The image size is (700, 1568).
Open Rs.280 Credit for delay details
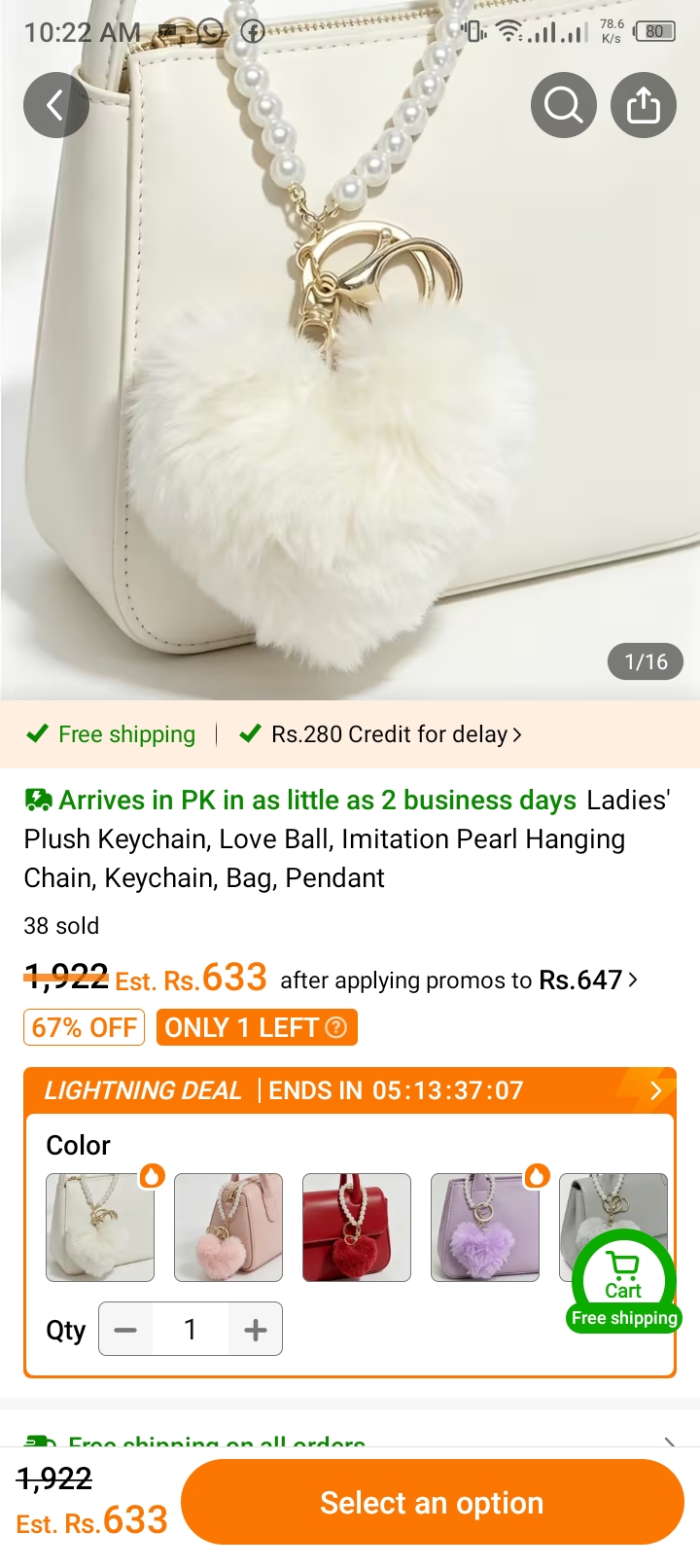coord(396,734)
